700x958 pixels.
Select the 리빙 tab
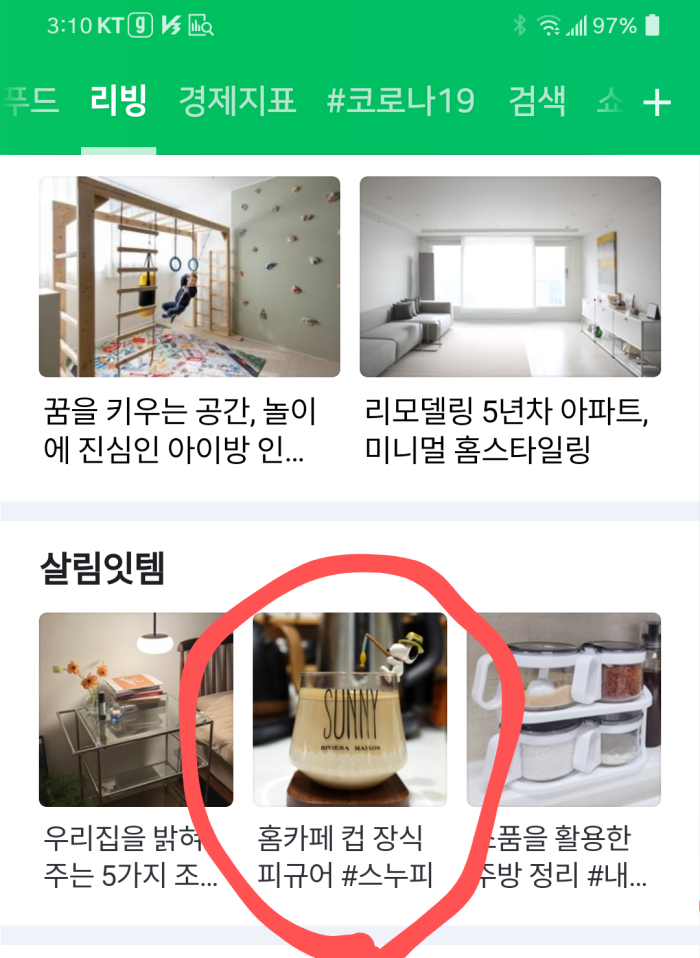(118, 101)
